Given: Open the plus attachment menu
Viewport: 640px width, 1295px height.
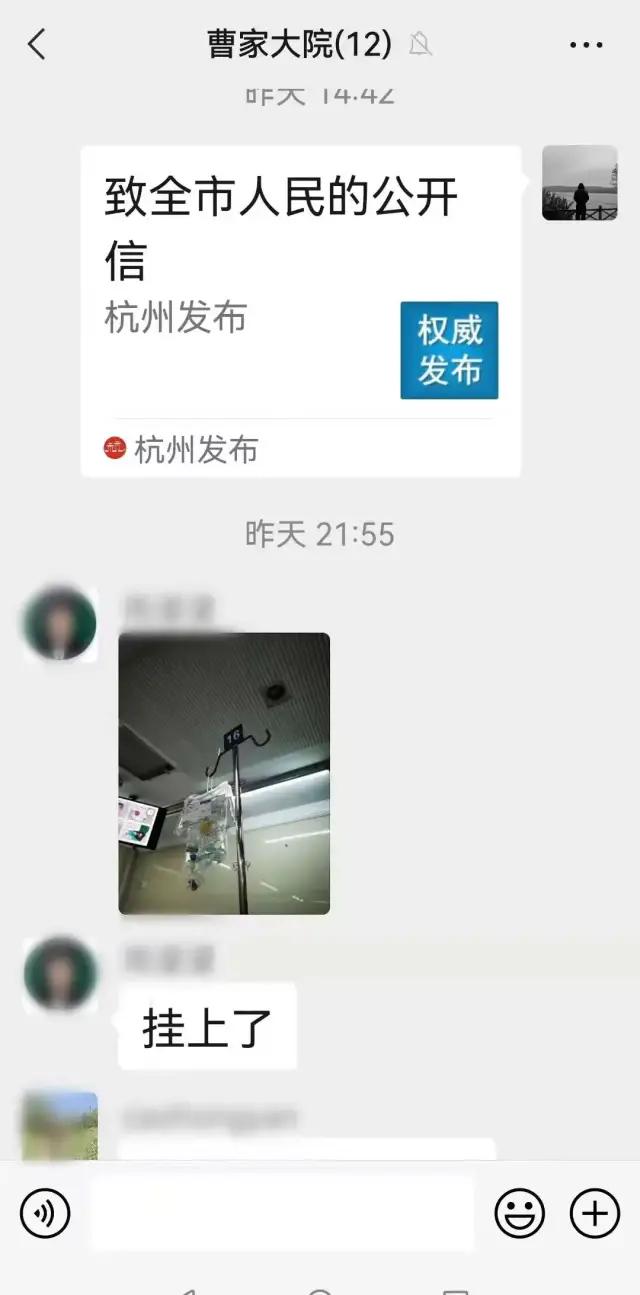Looking at the screenshot, I should pos(595,1214).
